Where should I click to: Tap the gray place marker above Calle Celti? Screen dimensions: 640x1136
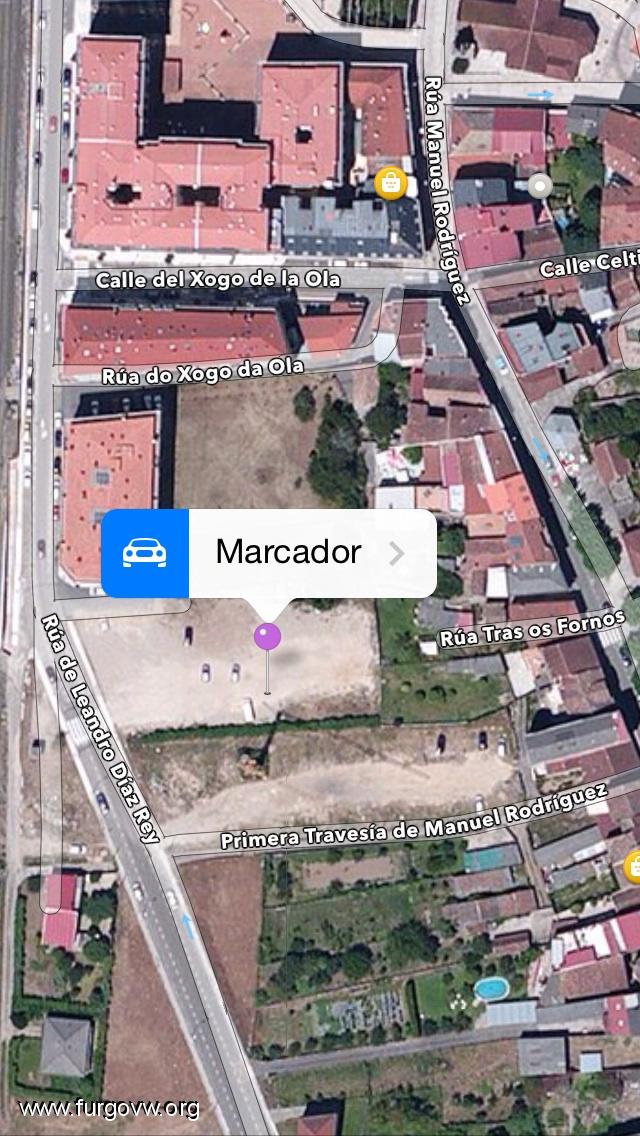540,185
